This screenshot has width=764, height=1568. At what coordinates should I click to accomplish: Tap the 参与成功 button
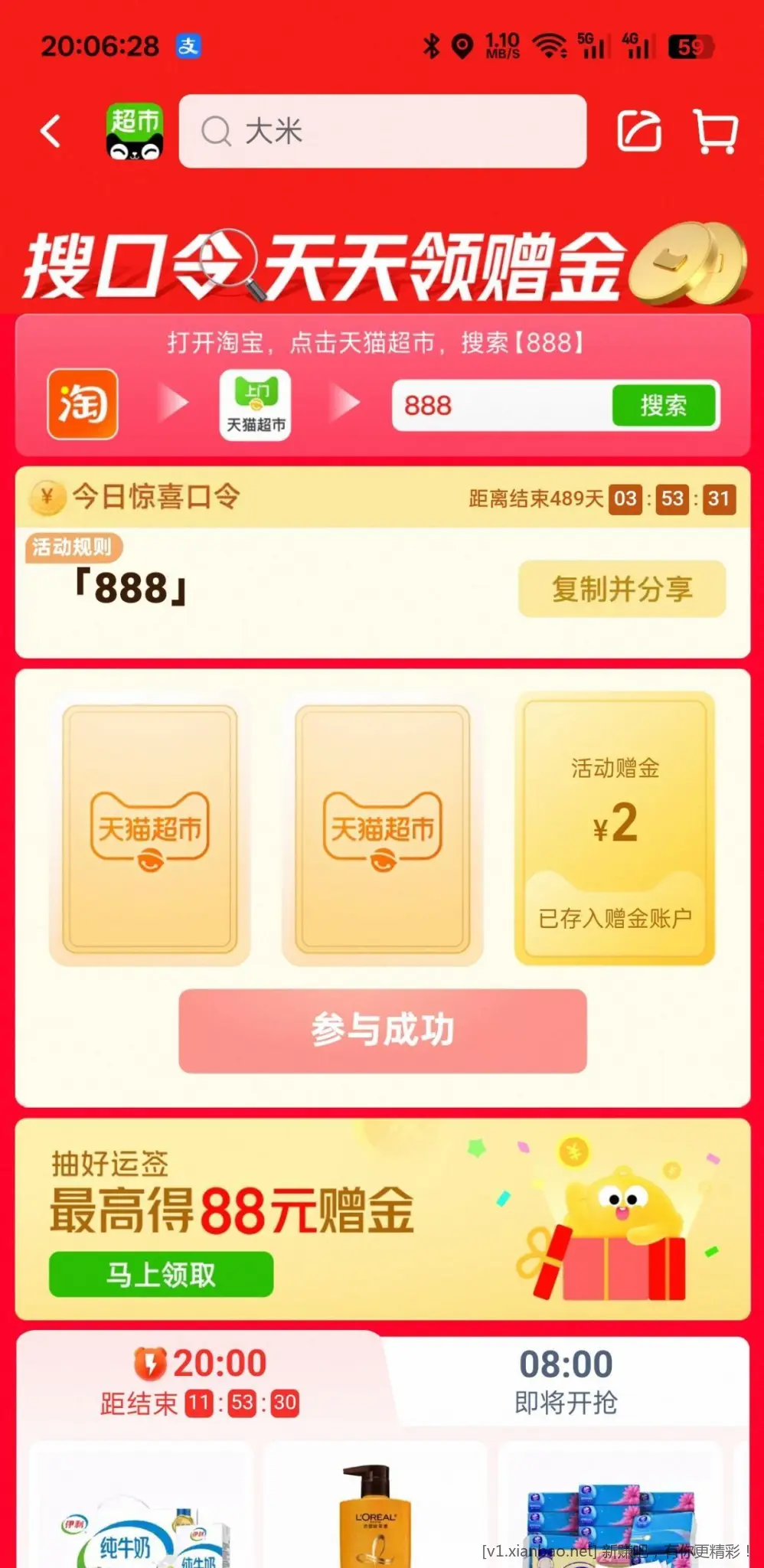pyautogui.click(x=382, y=1030)
